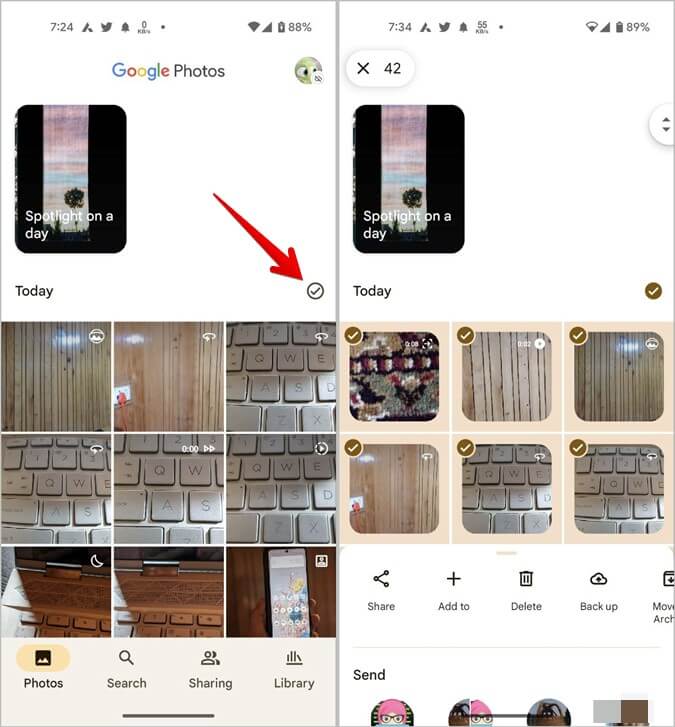Select the Photos tab
Viewport: 675px width, 727px height.
pyautogui.click(x=43, y=668)
